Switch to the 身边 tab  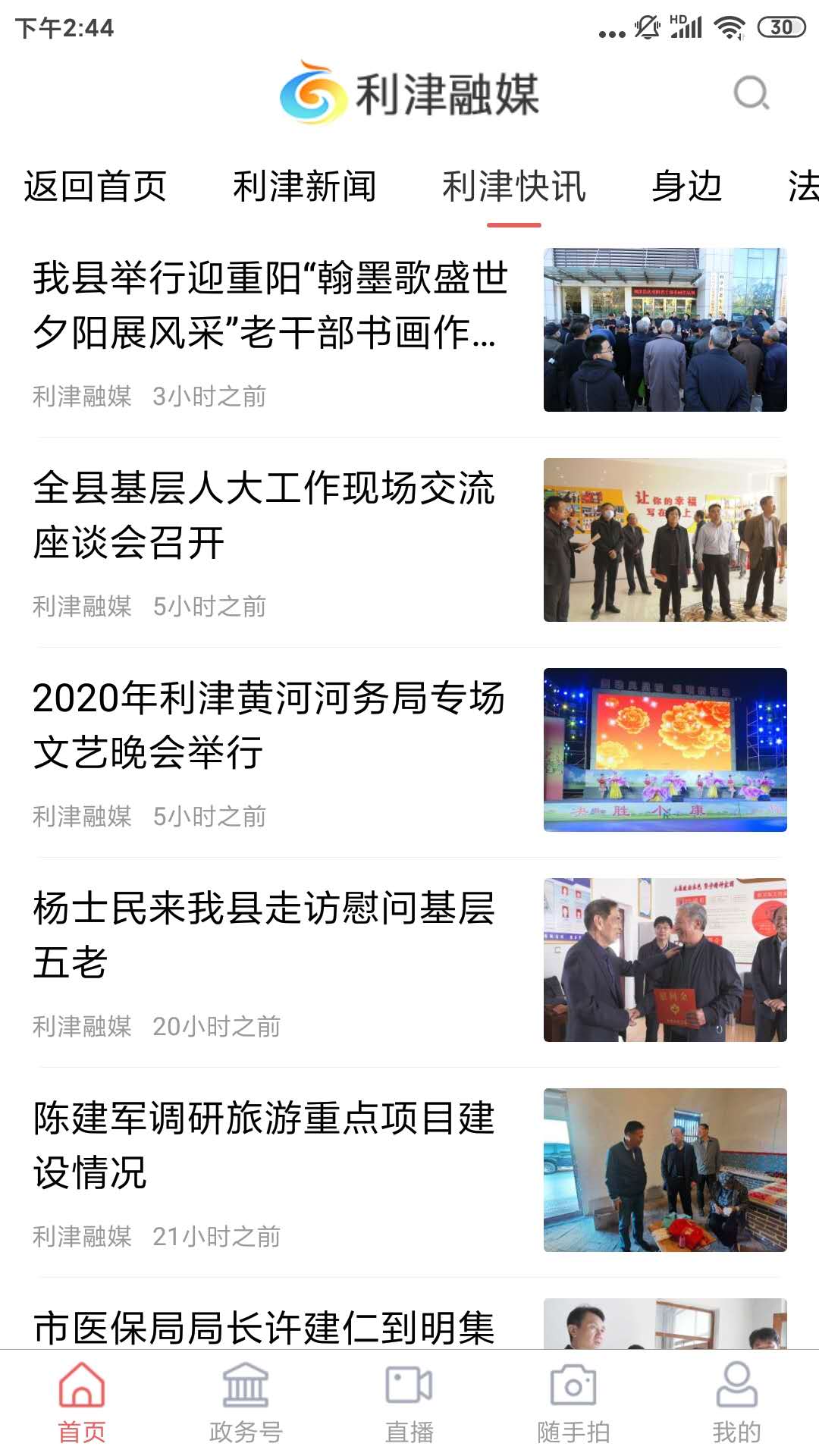tap(686, 188)
